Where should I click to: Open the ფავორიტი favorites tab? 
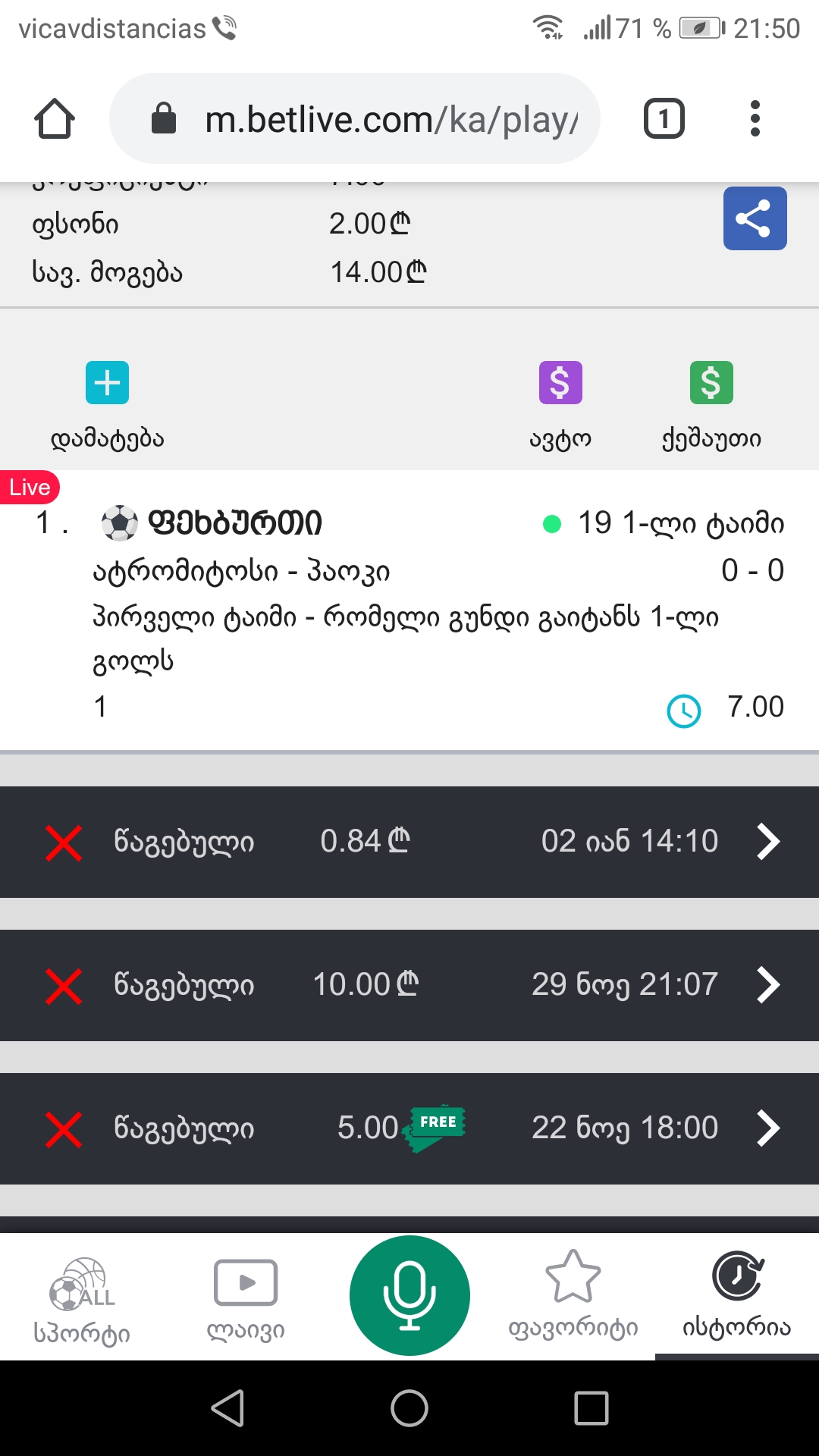click(573, 1298)
